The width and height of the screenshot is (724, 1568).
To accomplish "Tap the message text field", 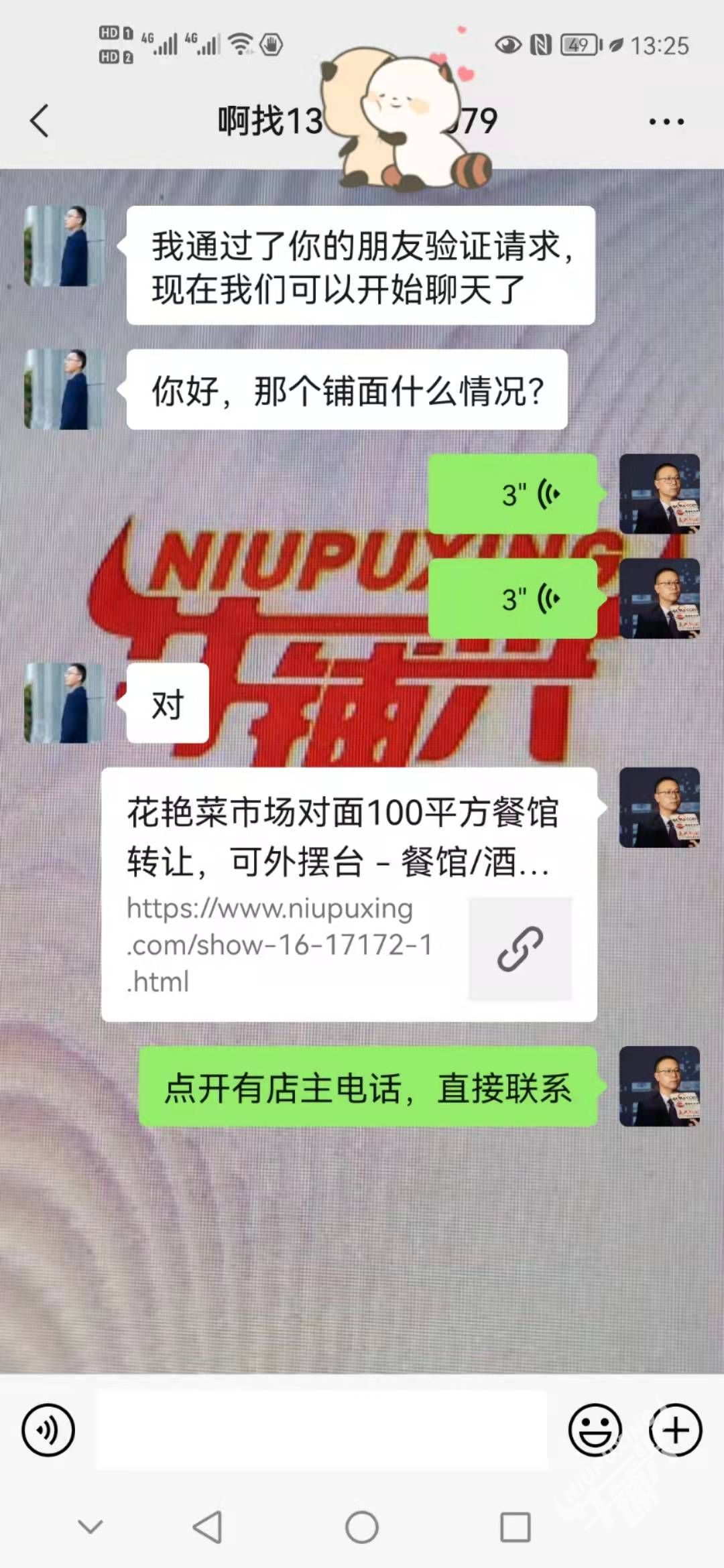I will point(322,1429).
